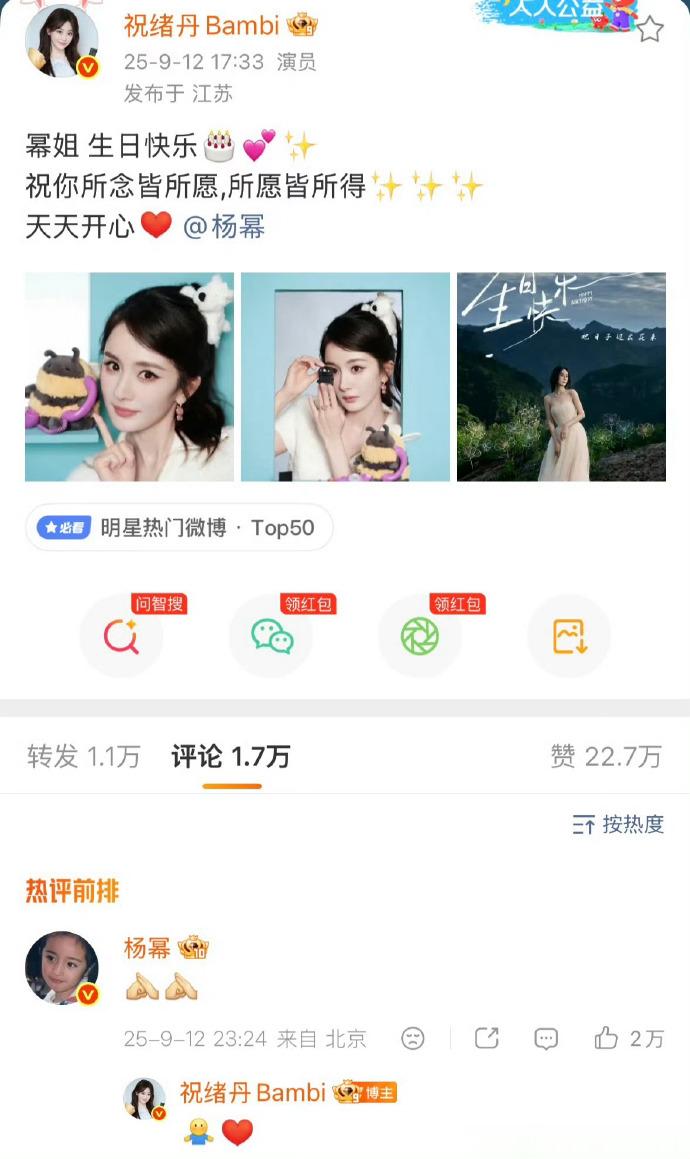The height and width of the screenshot is (1159, 690).
Task: View the second photo with phone camera
Action: [x=345, y=377]
